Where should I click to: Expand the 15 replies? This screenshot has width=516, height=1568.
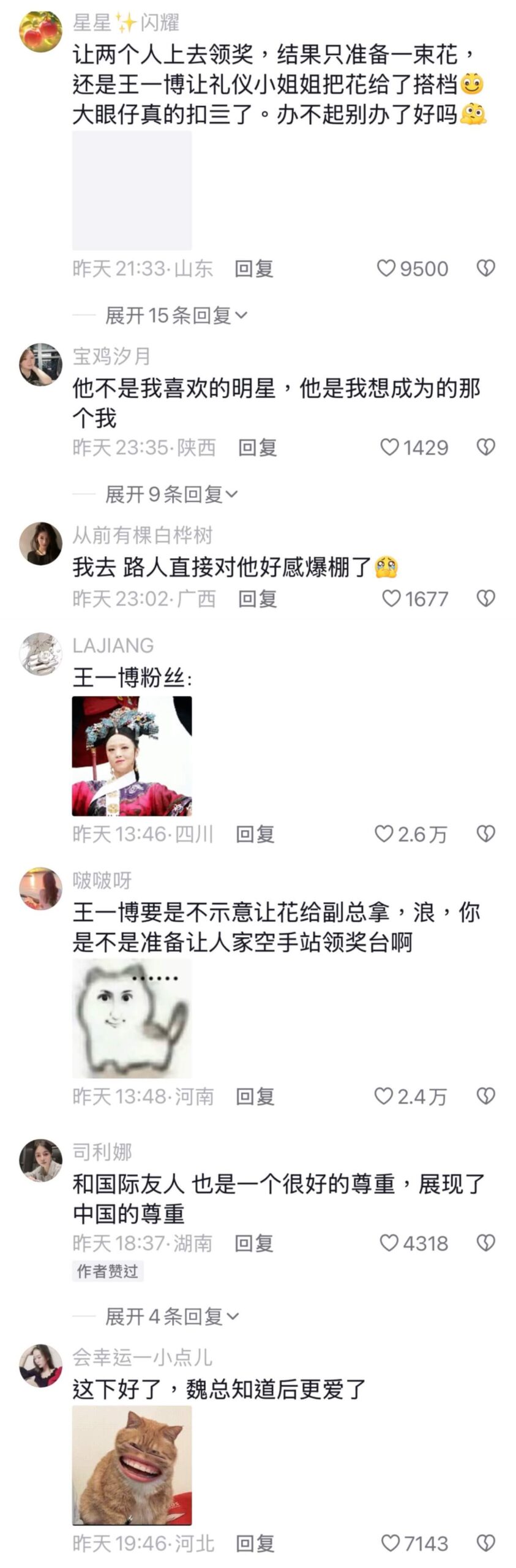(x=176, y=315)
